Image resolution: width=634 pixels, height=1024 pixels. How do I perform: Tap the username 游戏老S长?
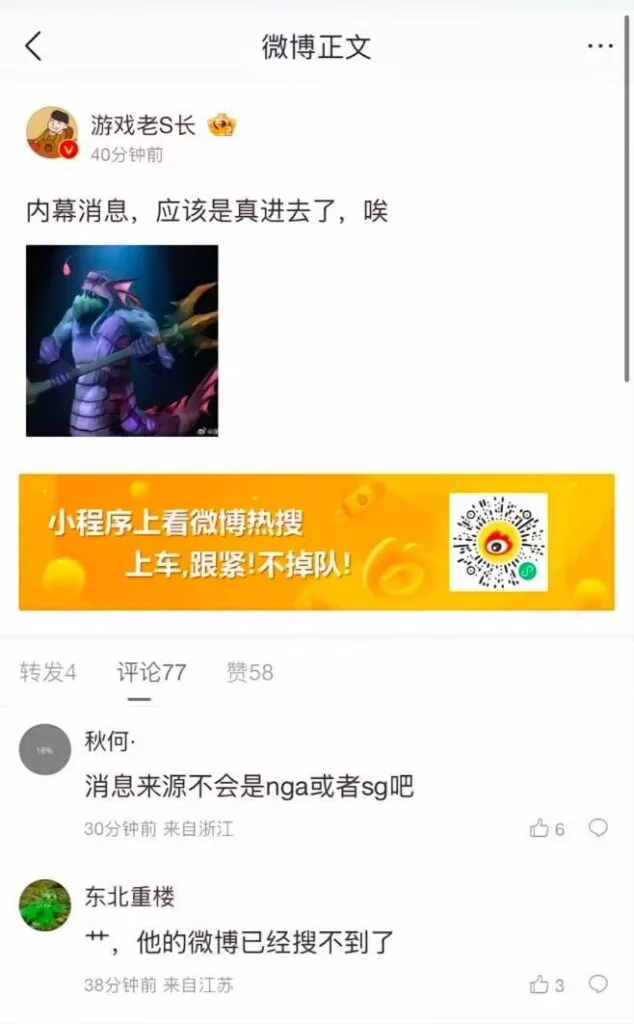(143, 126)
